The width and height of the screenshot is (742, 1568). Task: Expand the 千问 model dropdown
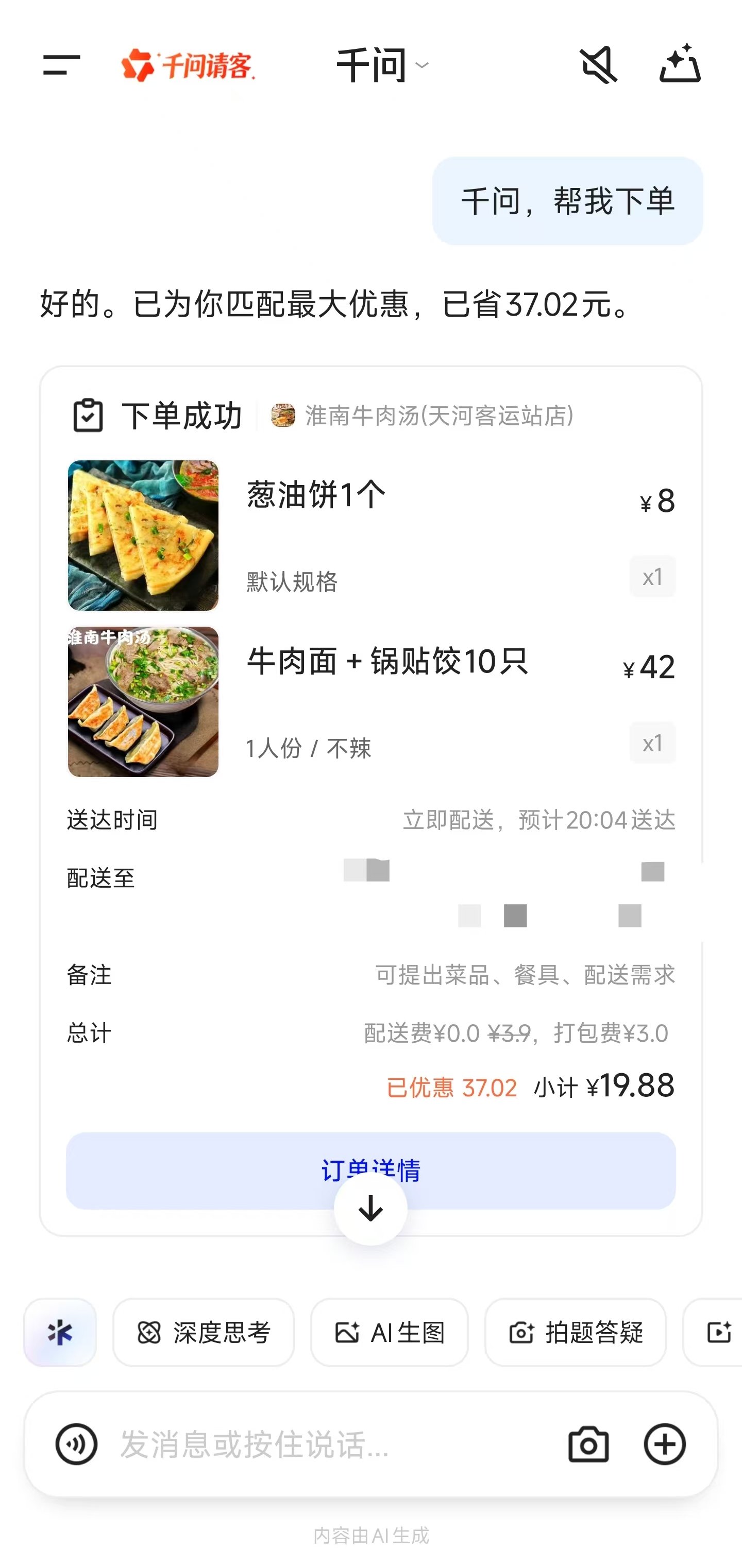click(x=382, y=65)
